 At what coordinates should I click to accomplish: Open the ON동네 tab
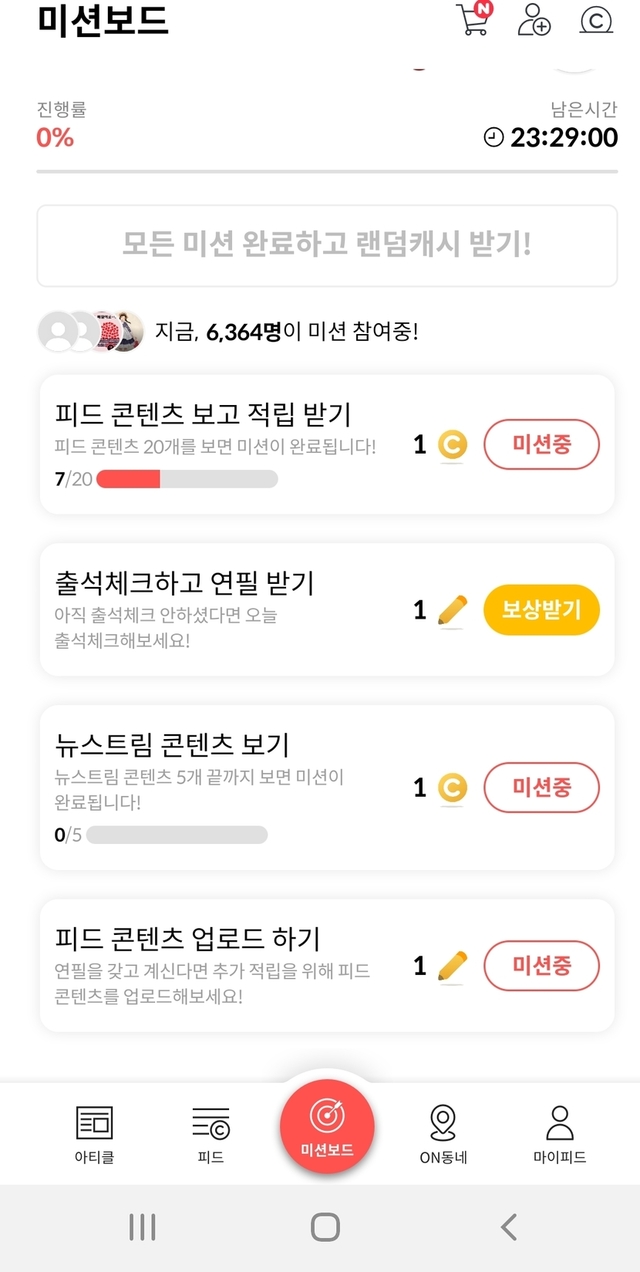coord(443,1135)
